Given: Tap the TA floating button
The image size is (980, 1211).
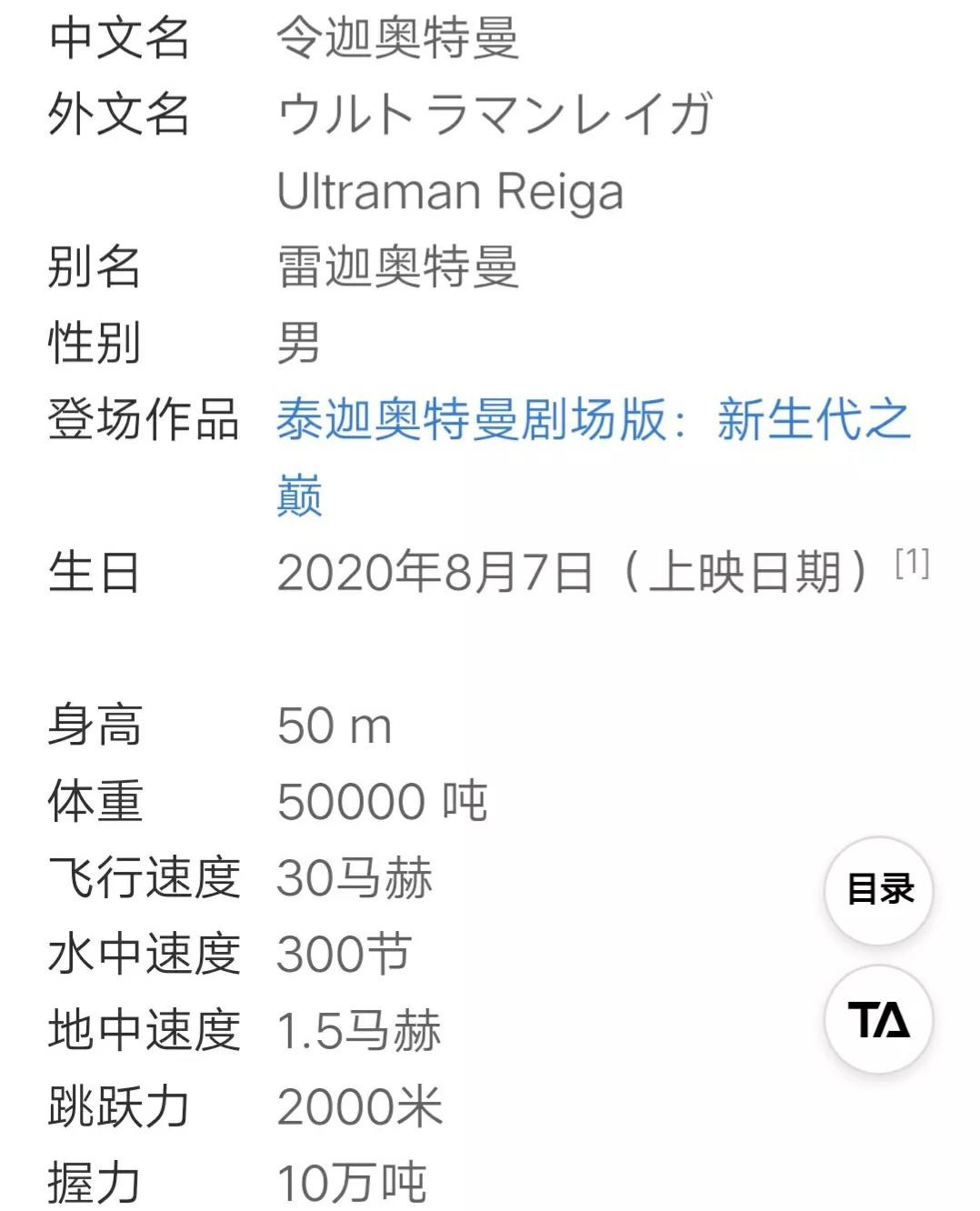Looking at the screenshot, I should (x=879, y=1019).
